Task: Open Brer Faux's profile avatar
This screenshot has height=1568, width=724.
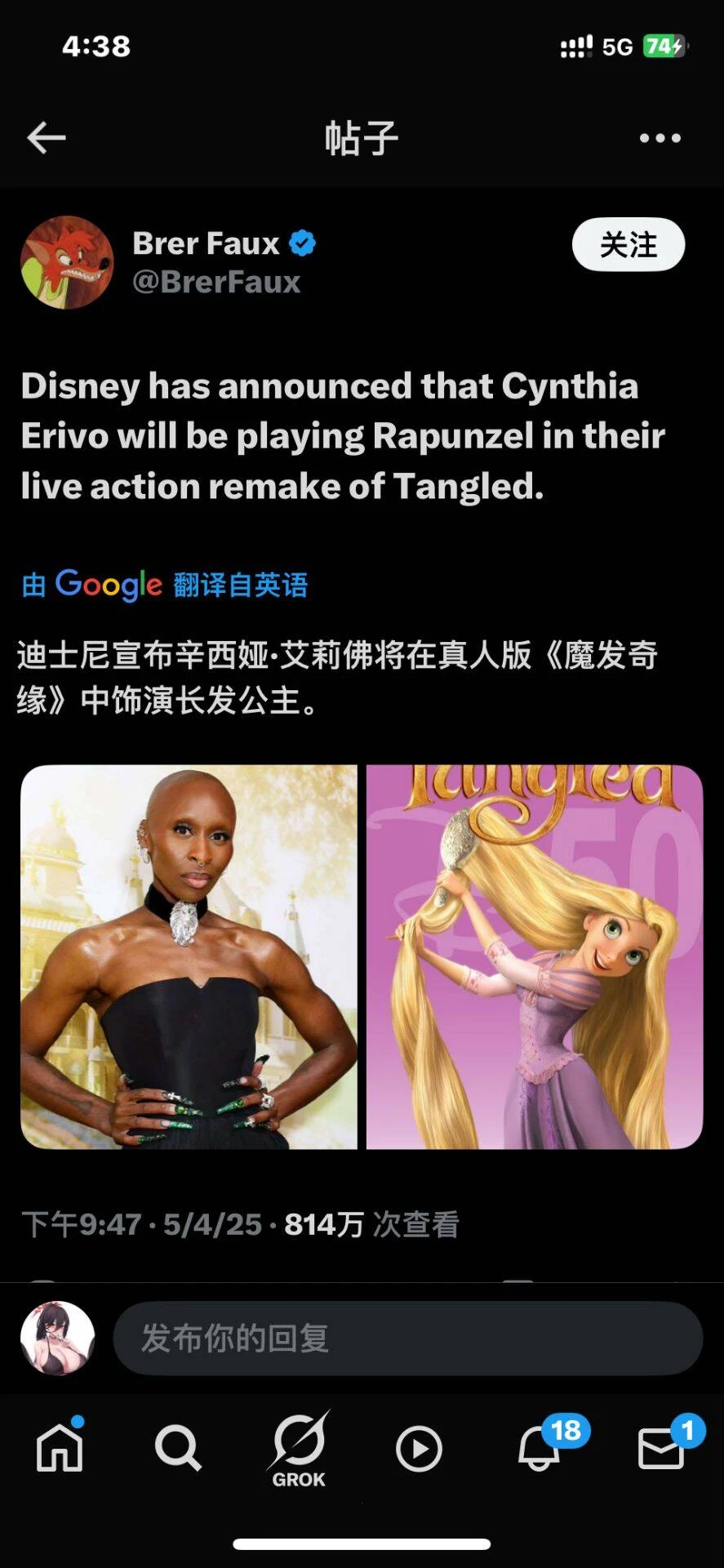Action: (x=67, y=262)
